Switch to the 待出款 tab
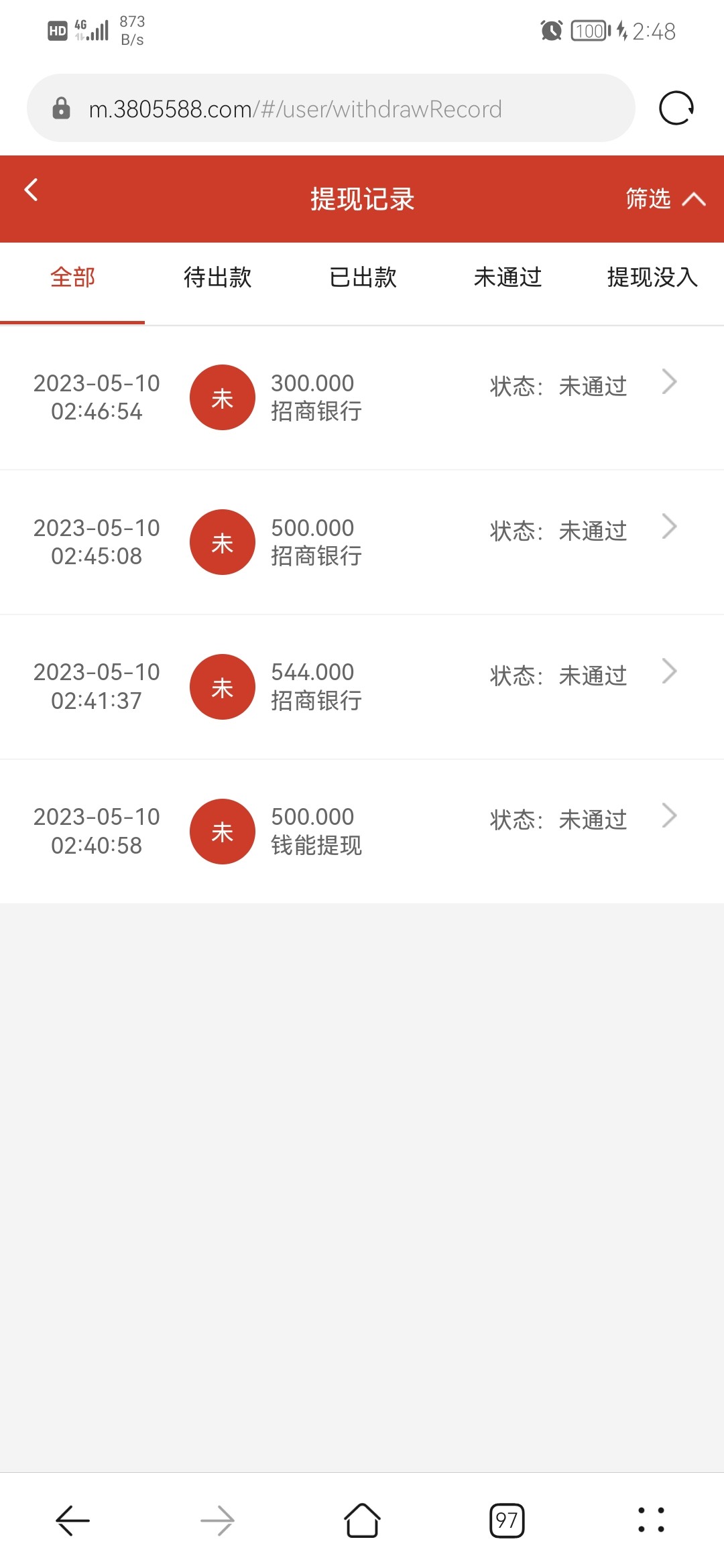724x1568 pixels. (x=217, y=277)
